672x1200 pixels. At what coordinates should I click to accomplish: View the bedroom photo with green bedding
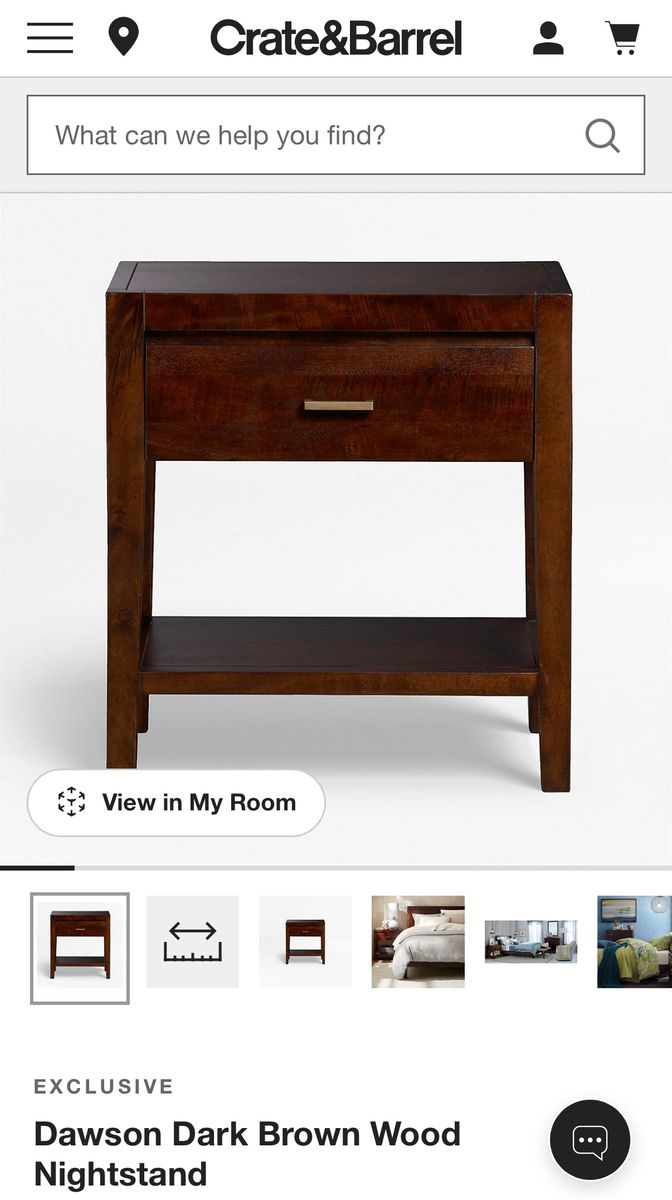(x=634, y=942)
